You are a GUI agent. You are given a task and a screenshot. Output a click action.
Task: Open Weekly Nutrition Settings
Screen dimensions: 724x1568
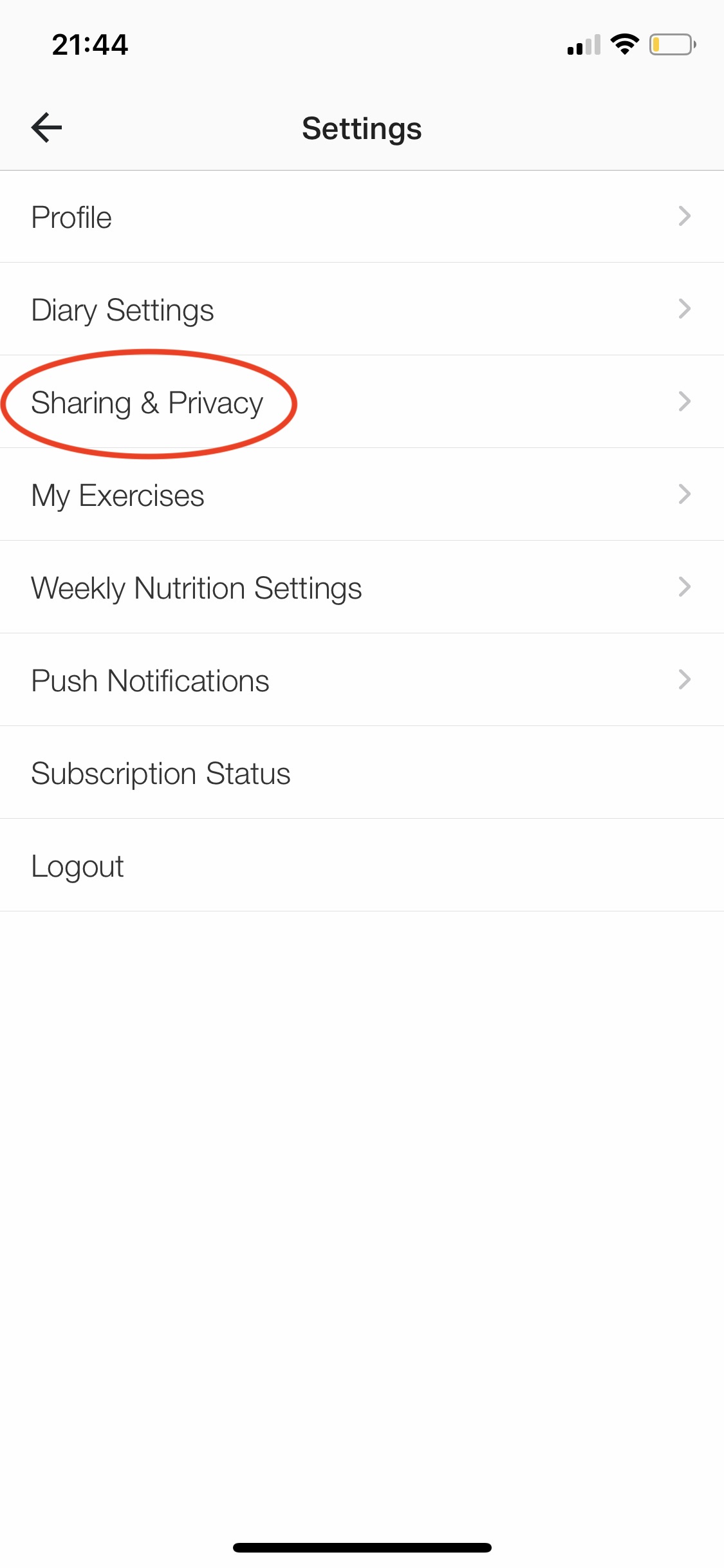click(196, 588)
